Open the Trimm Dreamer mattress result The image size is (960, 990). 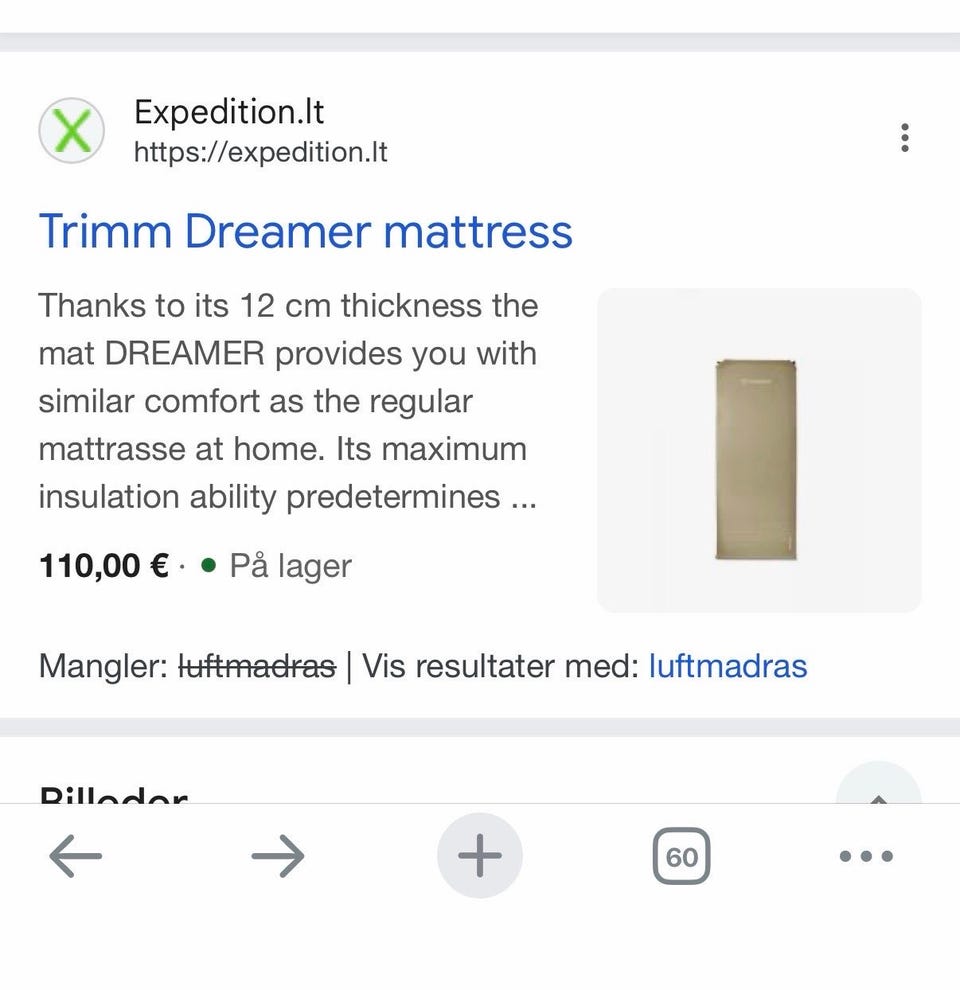click(x=305, y=232)
